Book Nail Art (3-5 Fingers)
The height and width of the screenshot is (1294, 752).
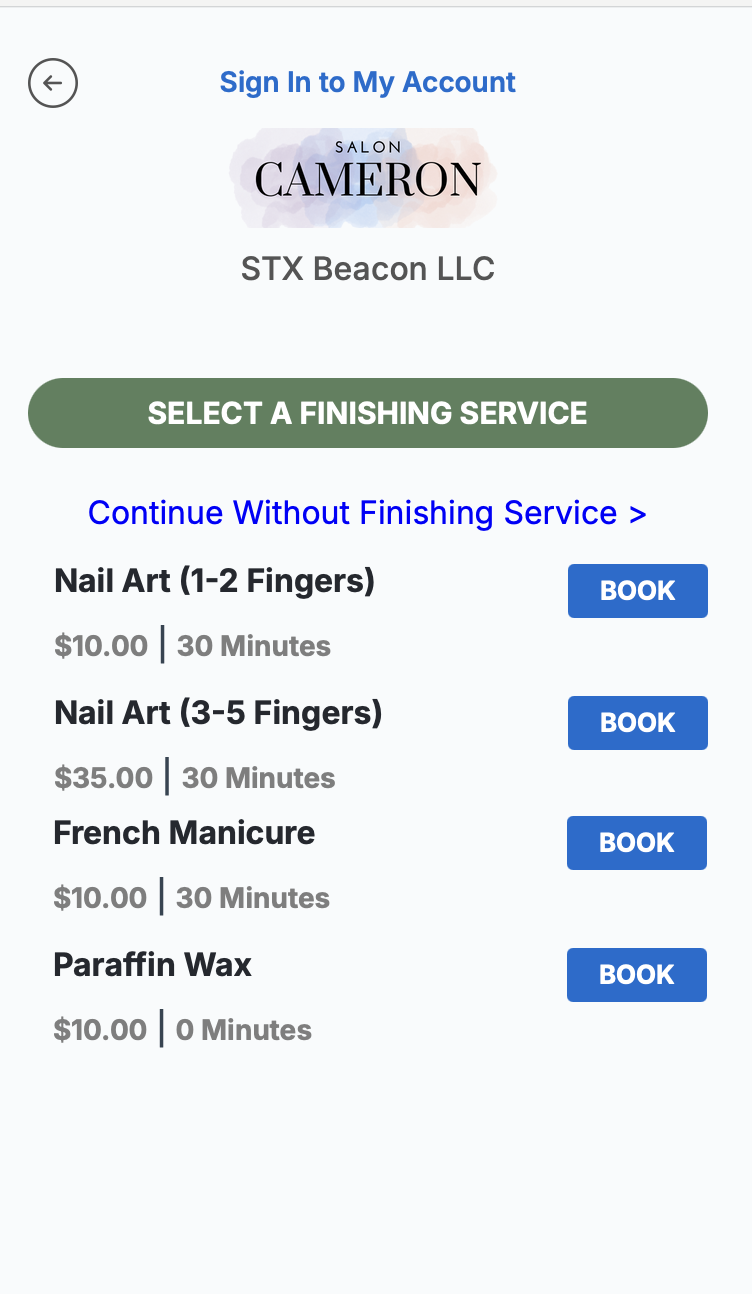637,723
